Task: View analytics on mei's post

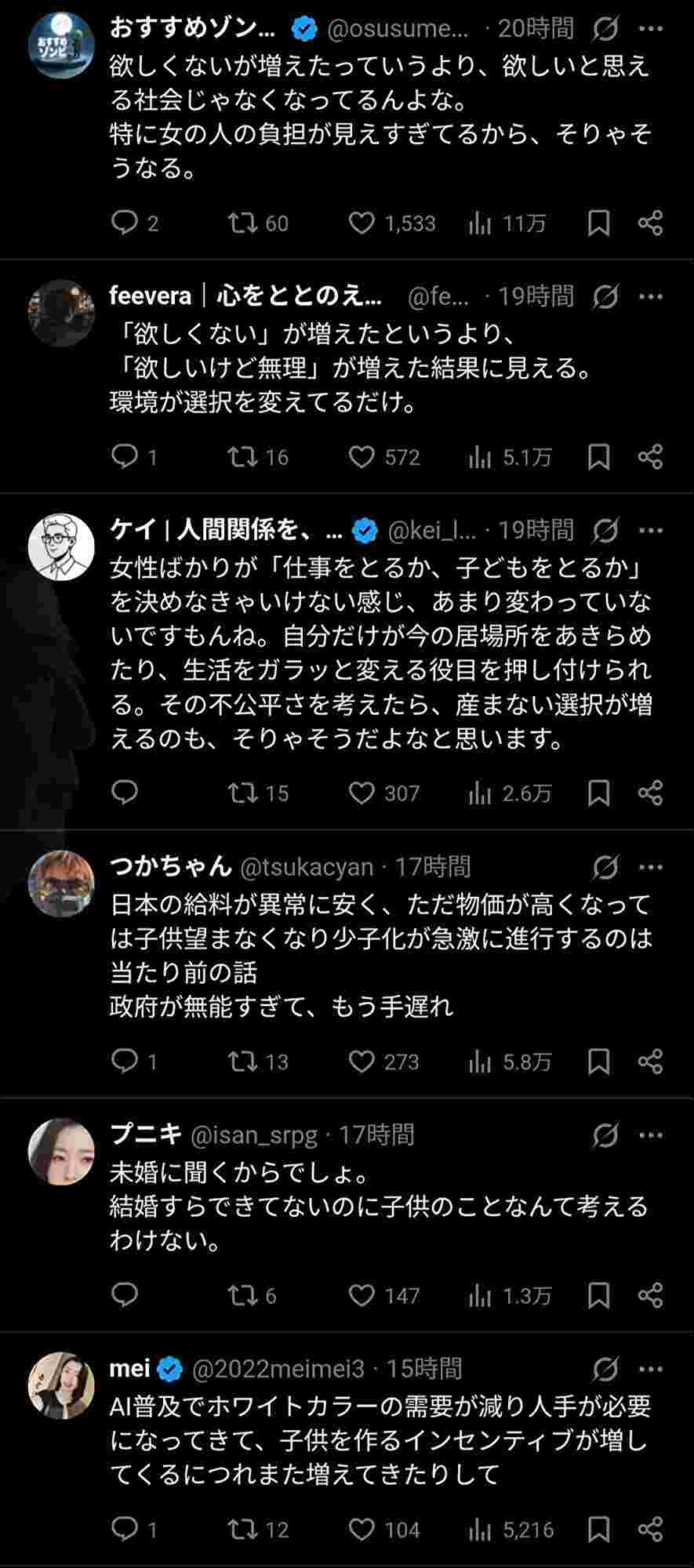Action: (x=479, y=1530)
